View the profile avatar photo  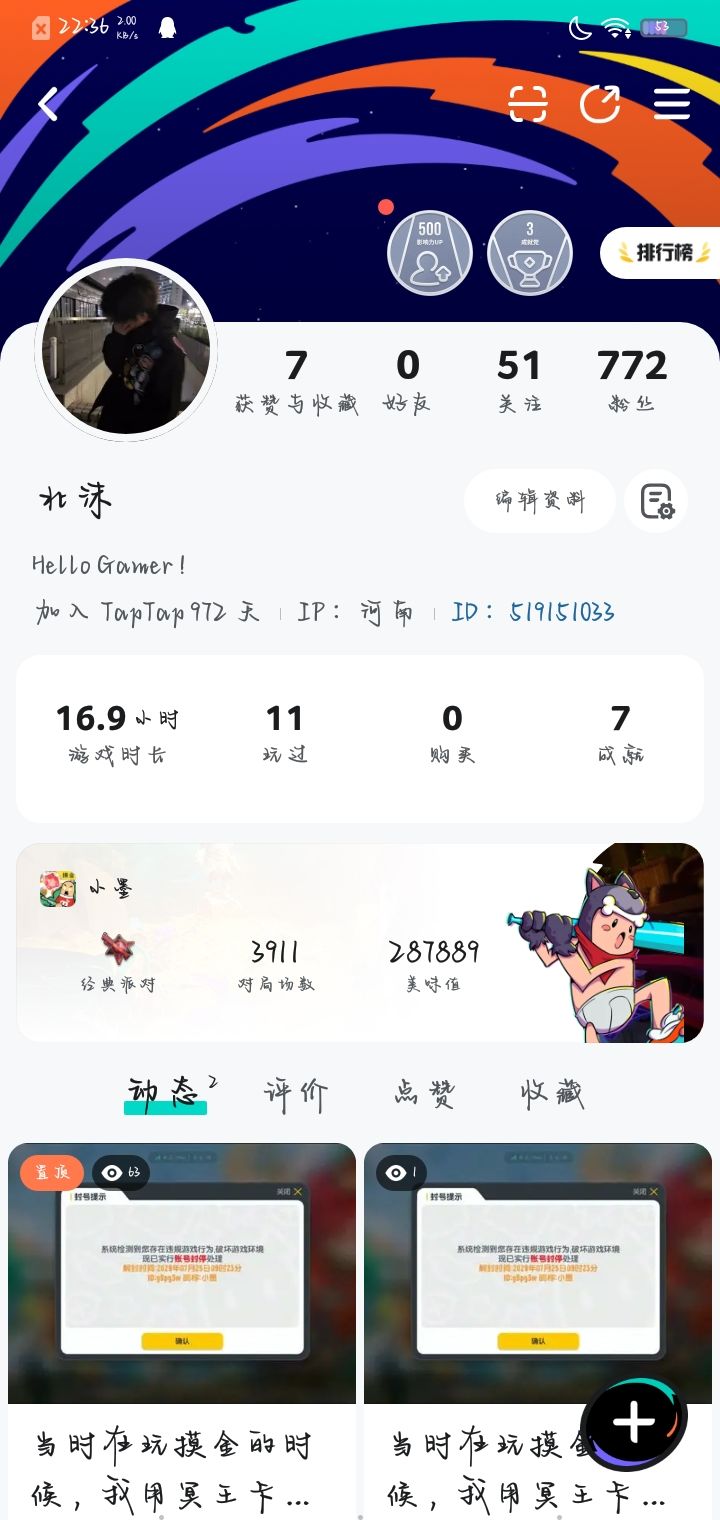coord(126,349)
